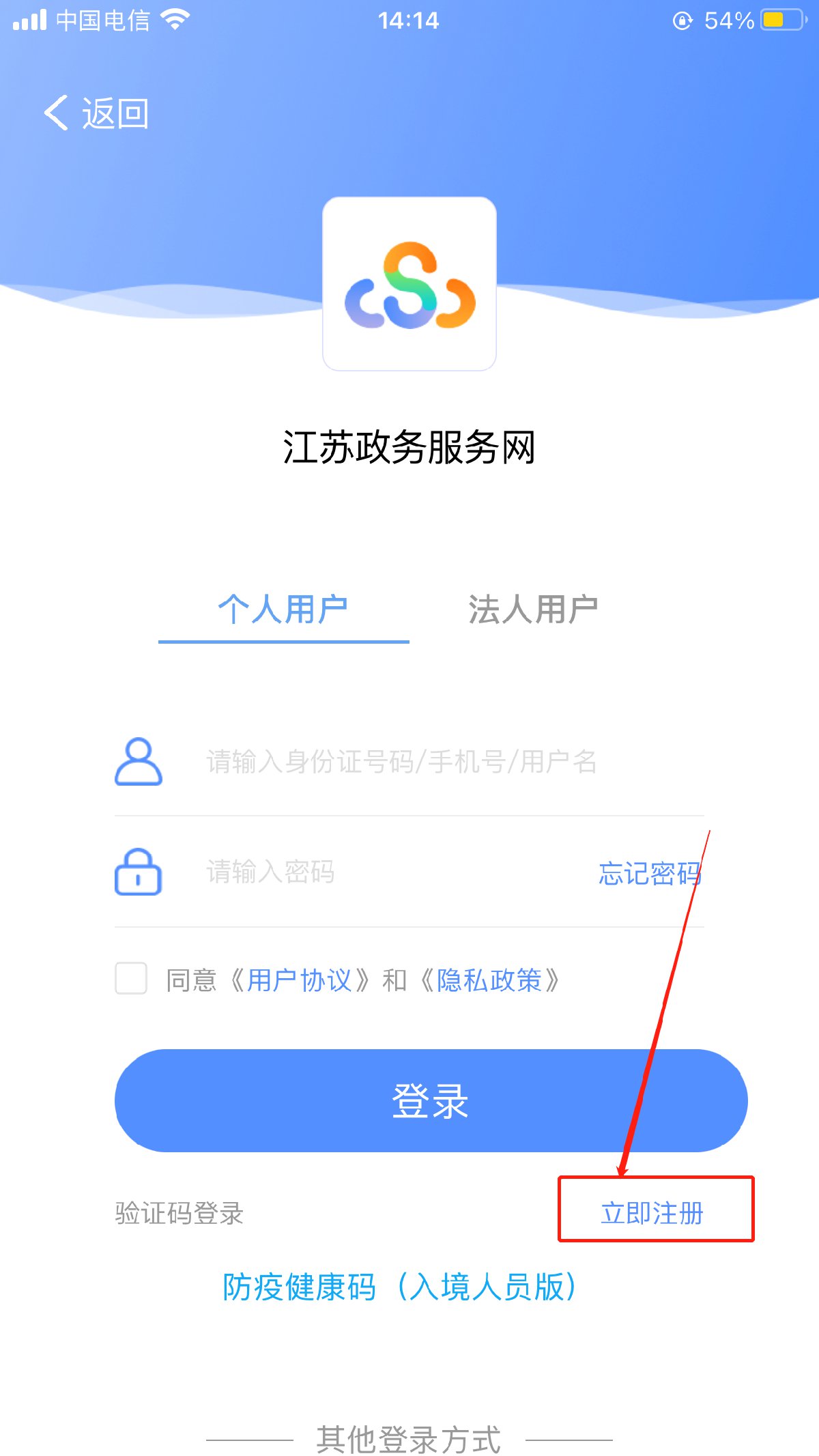Focus the password input field

(382, 872)
